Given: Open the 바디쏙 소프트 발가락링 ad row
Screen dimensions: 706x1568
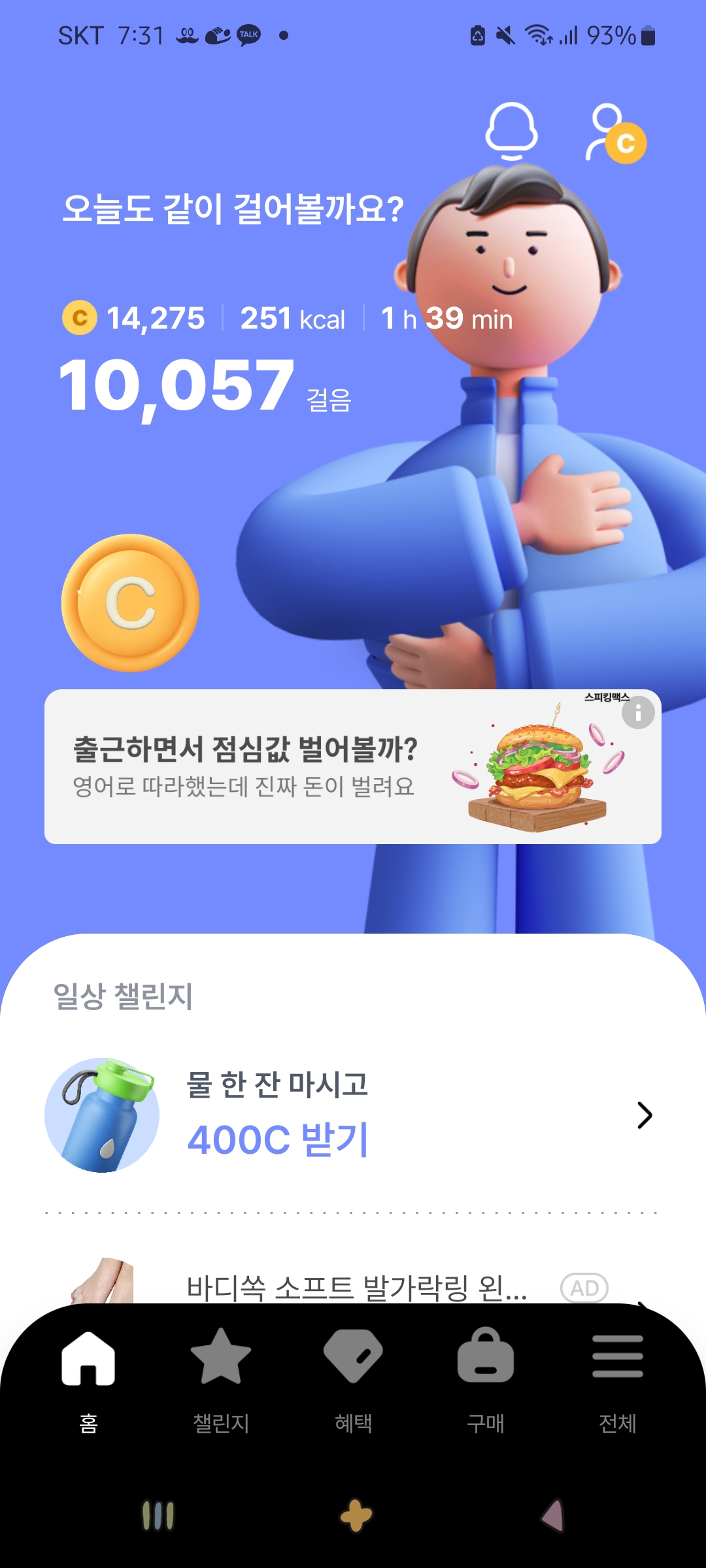Looking at the screenshot, I should coord(356,1287).
